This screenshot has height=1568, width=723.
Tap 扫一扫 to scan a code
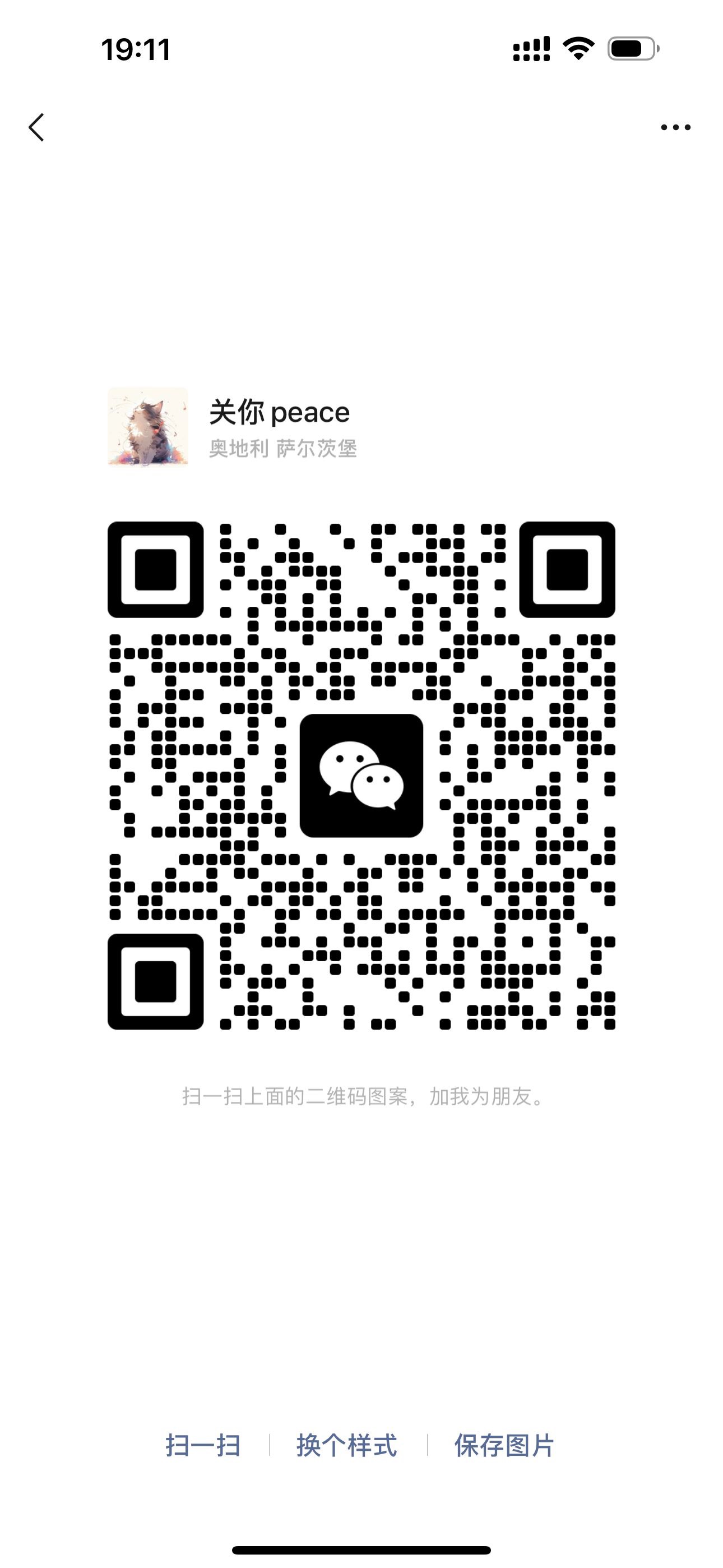203,1445
